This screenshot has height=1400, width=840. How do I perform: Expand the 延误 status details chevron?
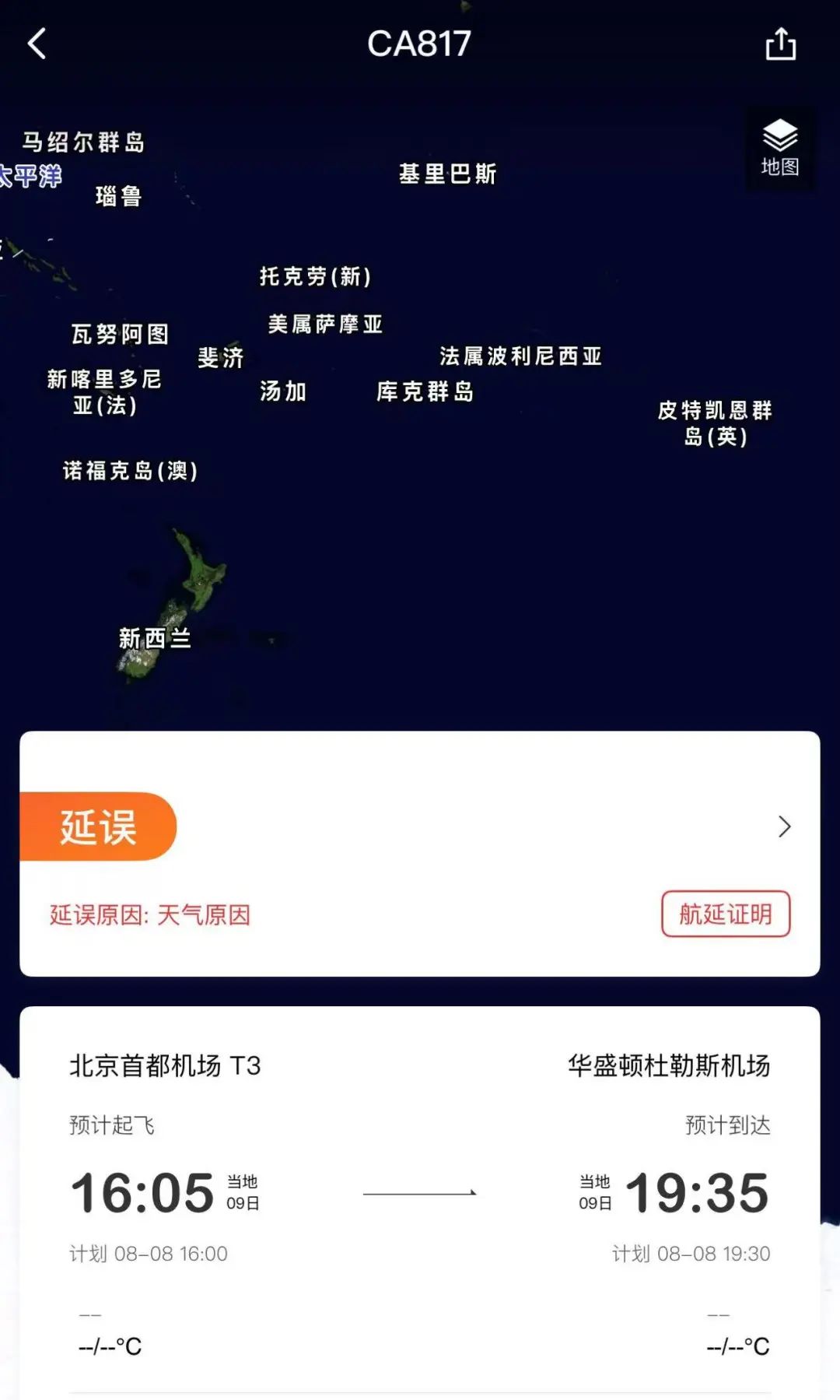(x=784, y=826)
